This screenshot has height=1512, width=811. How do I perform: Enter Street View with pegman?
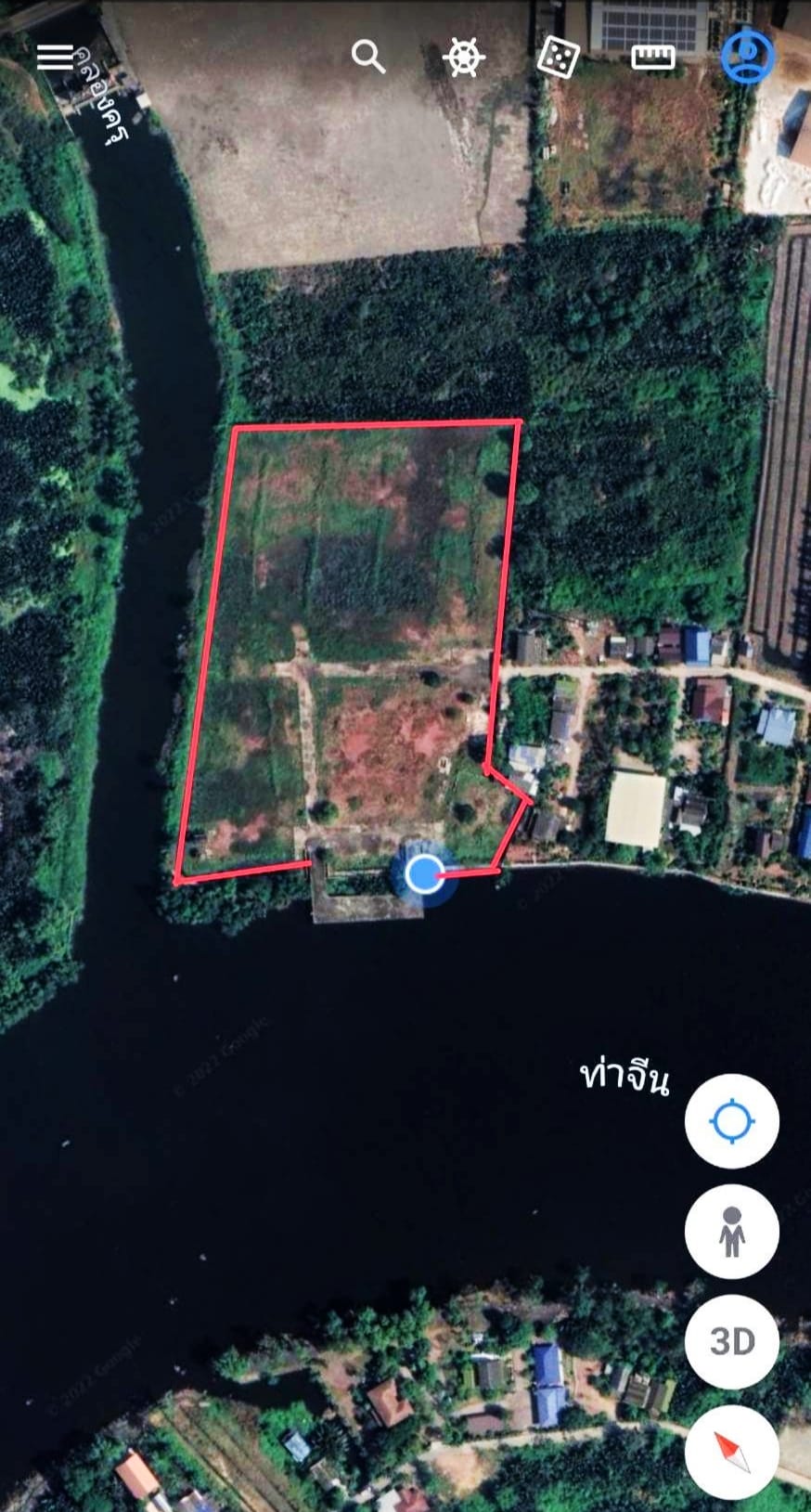click(x=732, y=1232)
